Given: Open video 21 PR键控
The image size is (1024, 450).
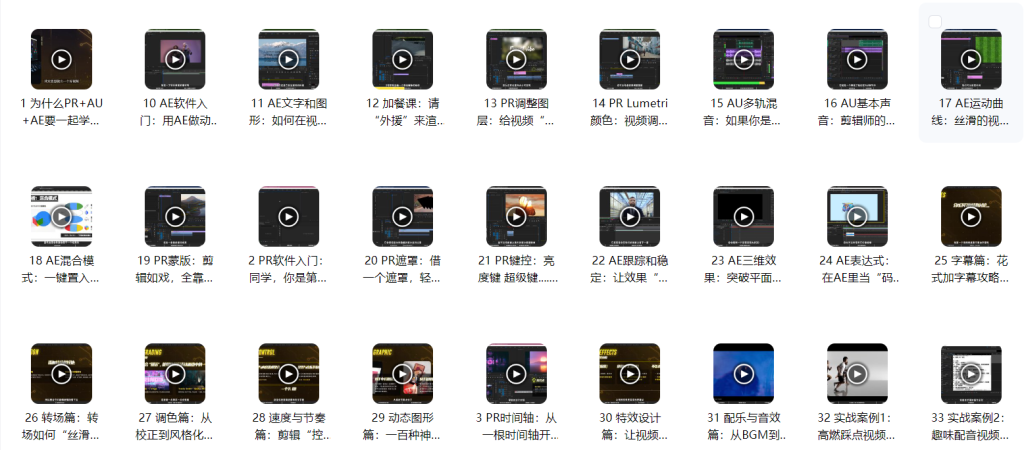Looking at the screenshot, I should (x=516, y=217).
